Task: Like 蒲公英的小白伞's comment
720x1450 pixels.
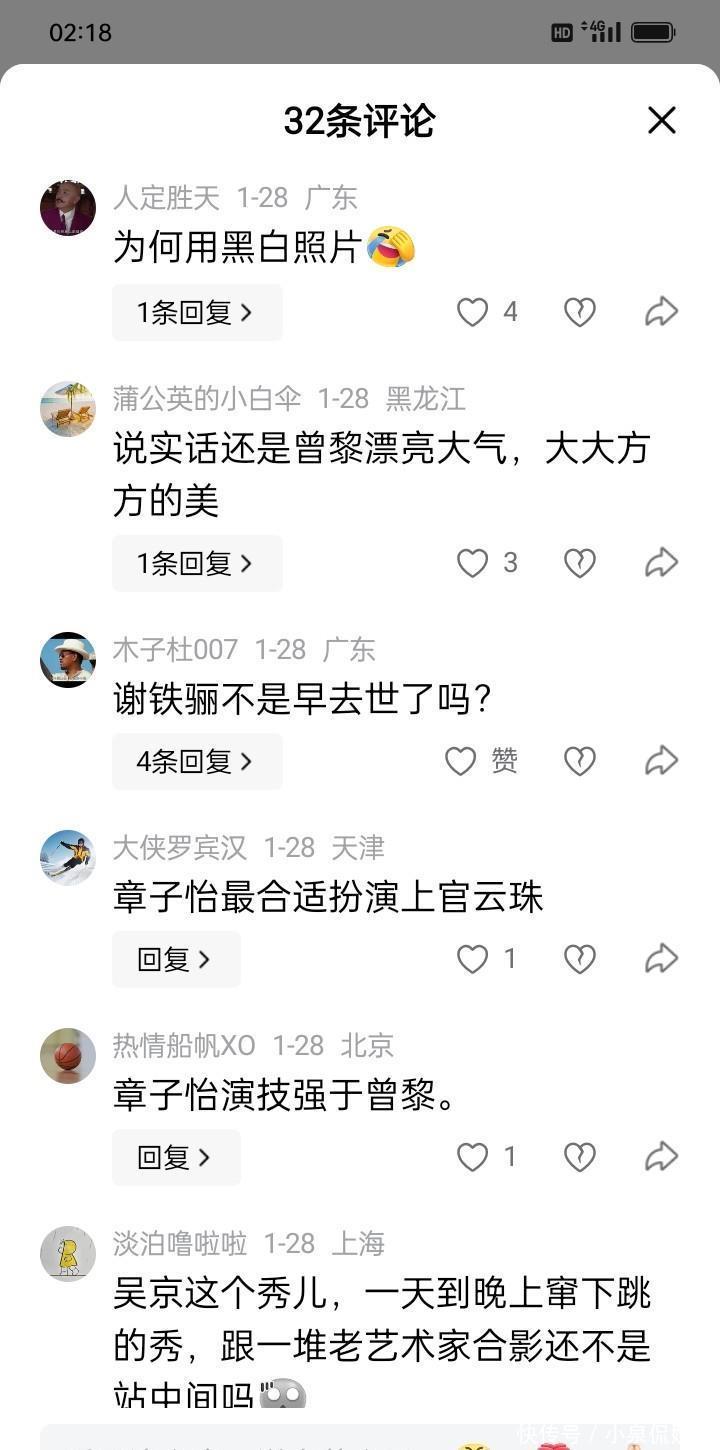Action: (x=472, y=563)
